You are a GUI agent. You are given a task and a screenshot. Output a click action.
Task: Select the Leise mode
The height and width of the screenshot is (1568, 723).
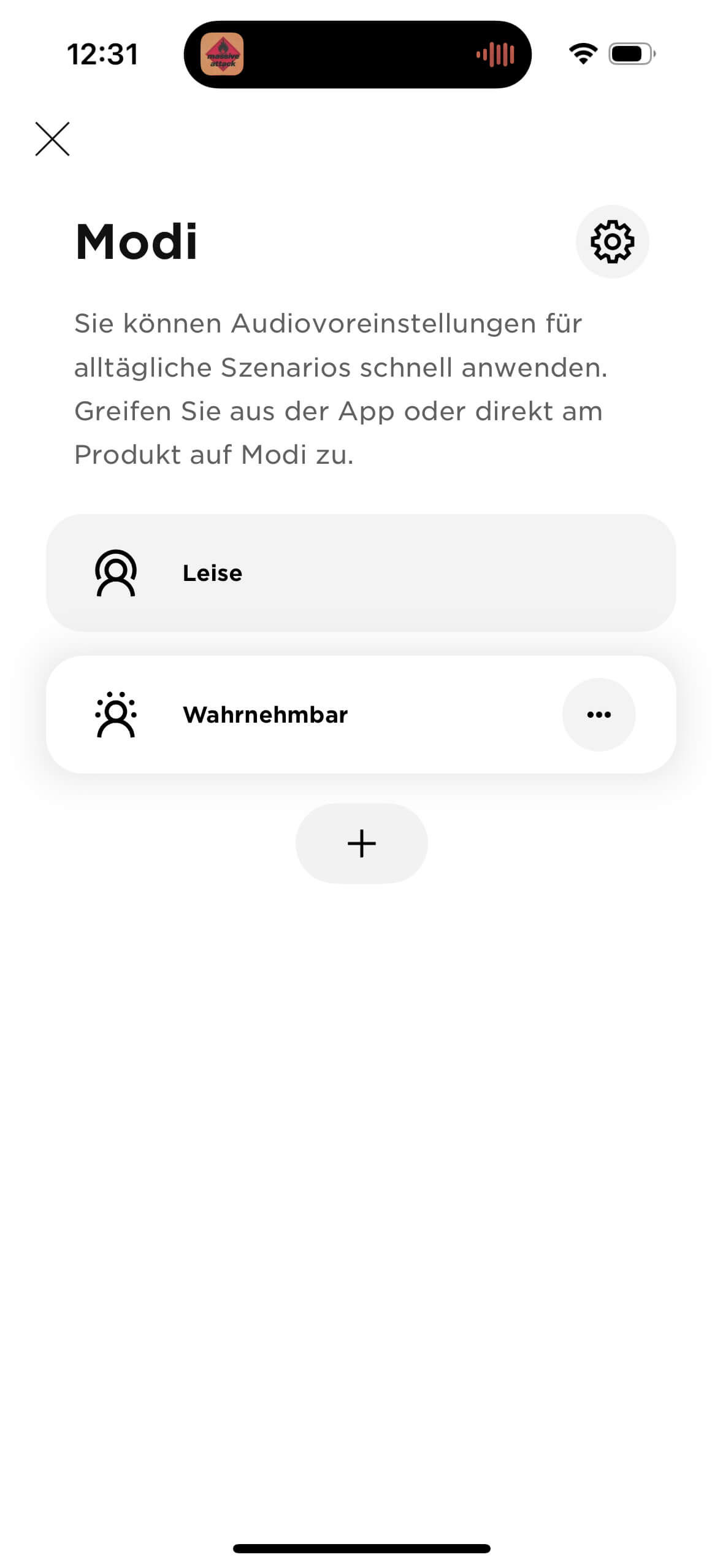click(361, 573)
